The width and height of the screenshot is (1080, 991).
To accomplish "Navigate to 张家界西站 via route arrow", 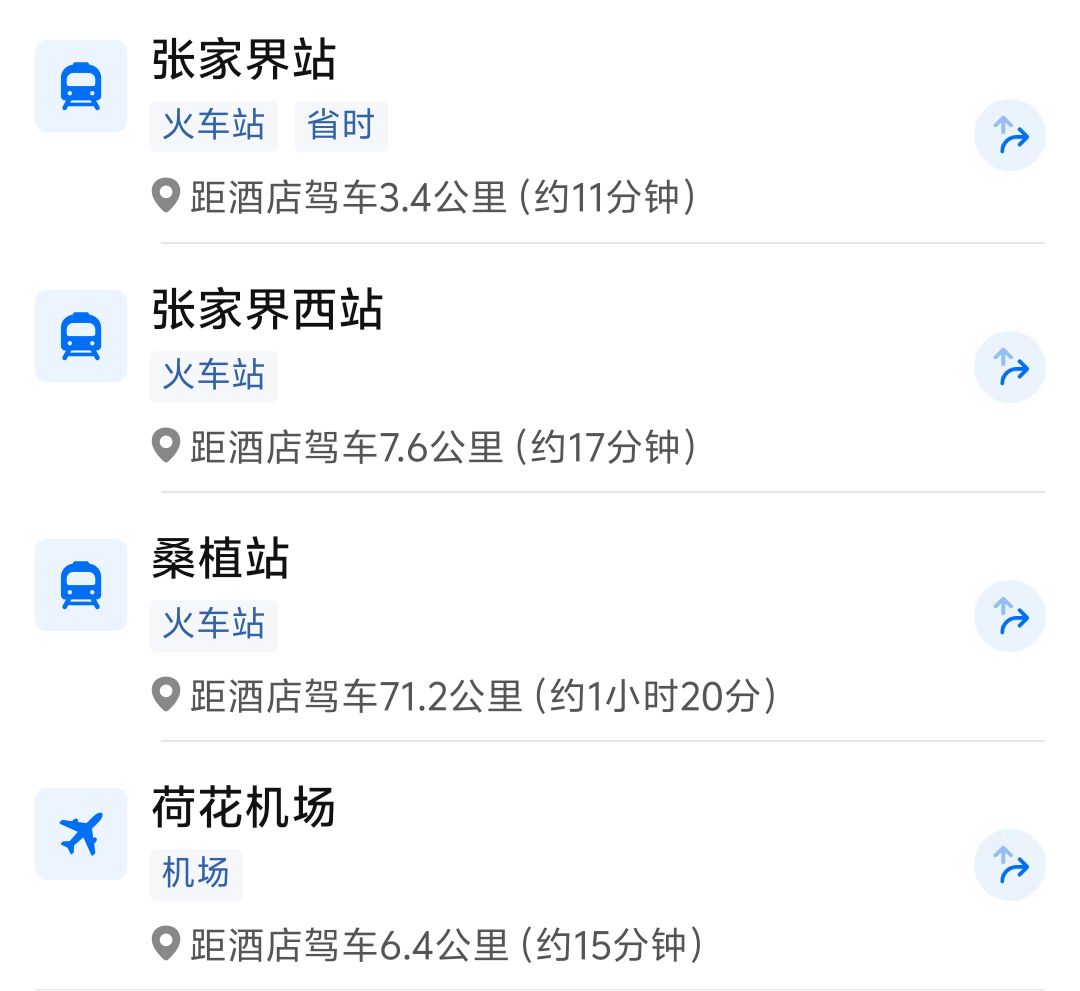I will (x=1009, y=367).
